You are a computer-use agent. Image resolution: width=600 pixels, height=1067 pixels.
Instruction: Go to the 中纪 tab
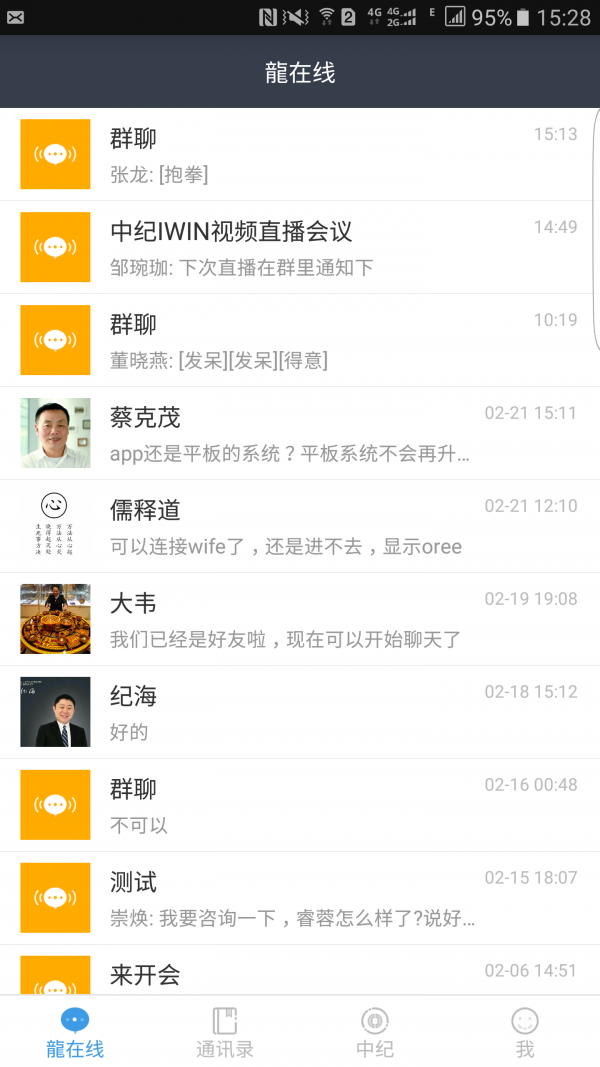pyautogui.click(x=375, y=1032)
